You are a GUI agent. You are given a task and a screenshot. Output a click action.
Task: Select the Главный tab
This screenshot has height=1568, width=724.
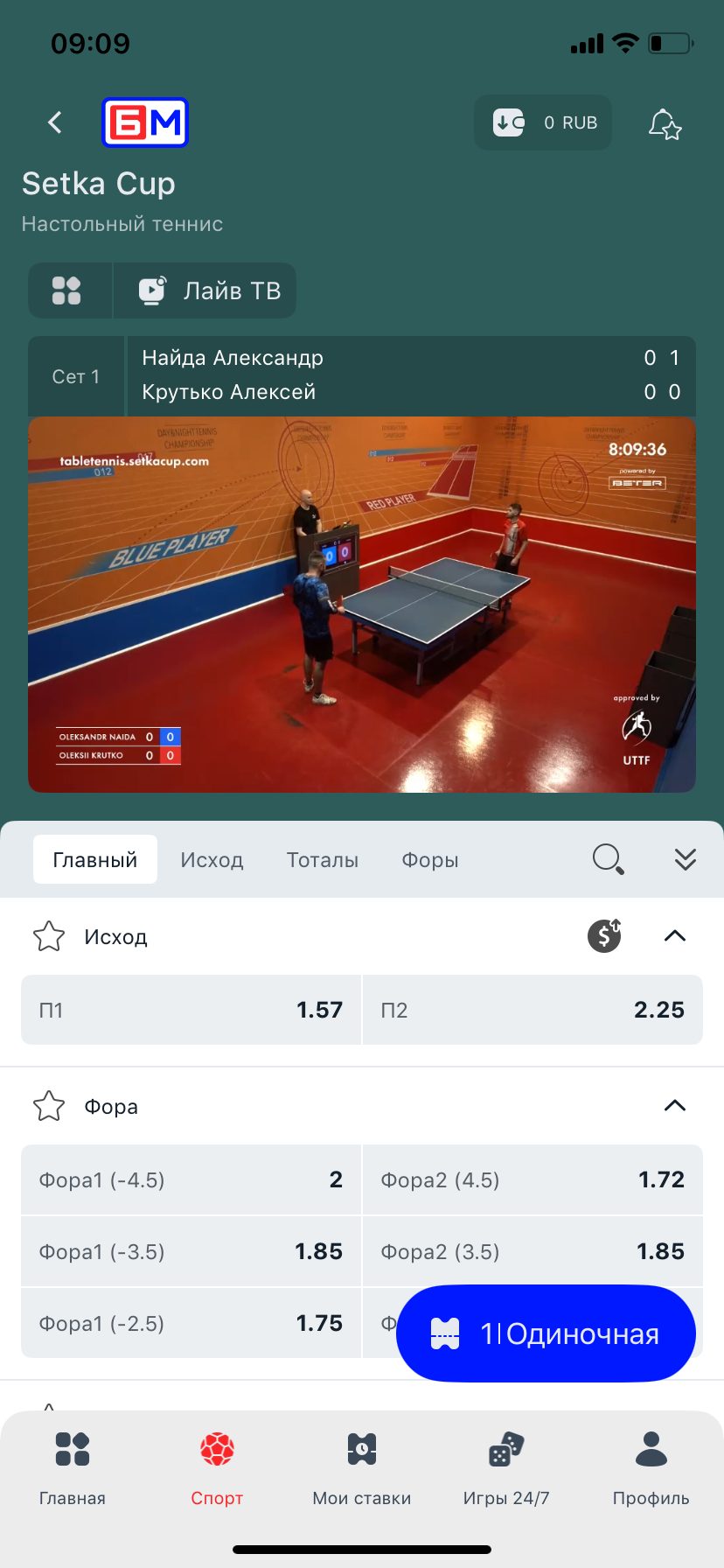click(95, 860)
